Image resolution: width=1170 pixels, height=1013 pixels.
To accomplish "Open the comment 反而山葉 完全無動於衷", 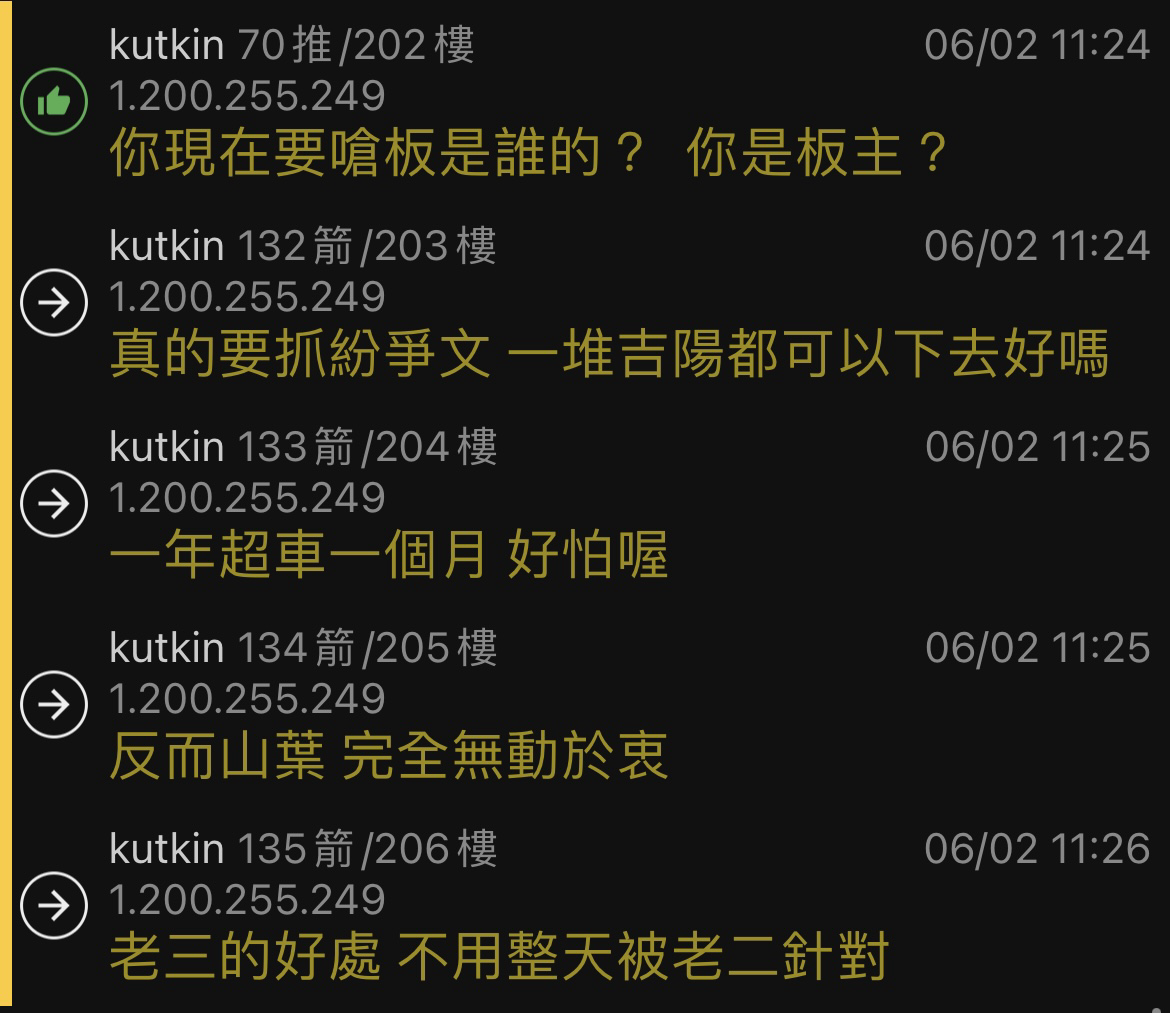I will 388,757.
